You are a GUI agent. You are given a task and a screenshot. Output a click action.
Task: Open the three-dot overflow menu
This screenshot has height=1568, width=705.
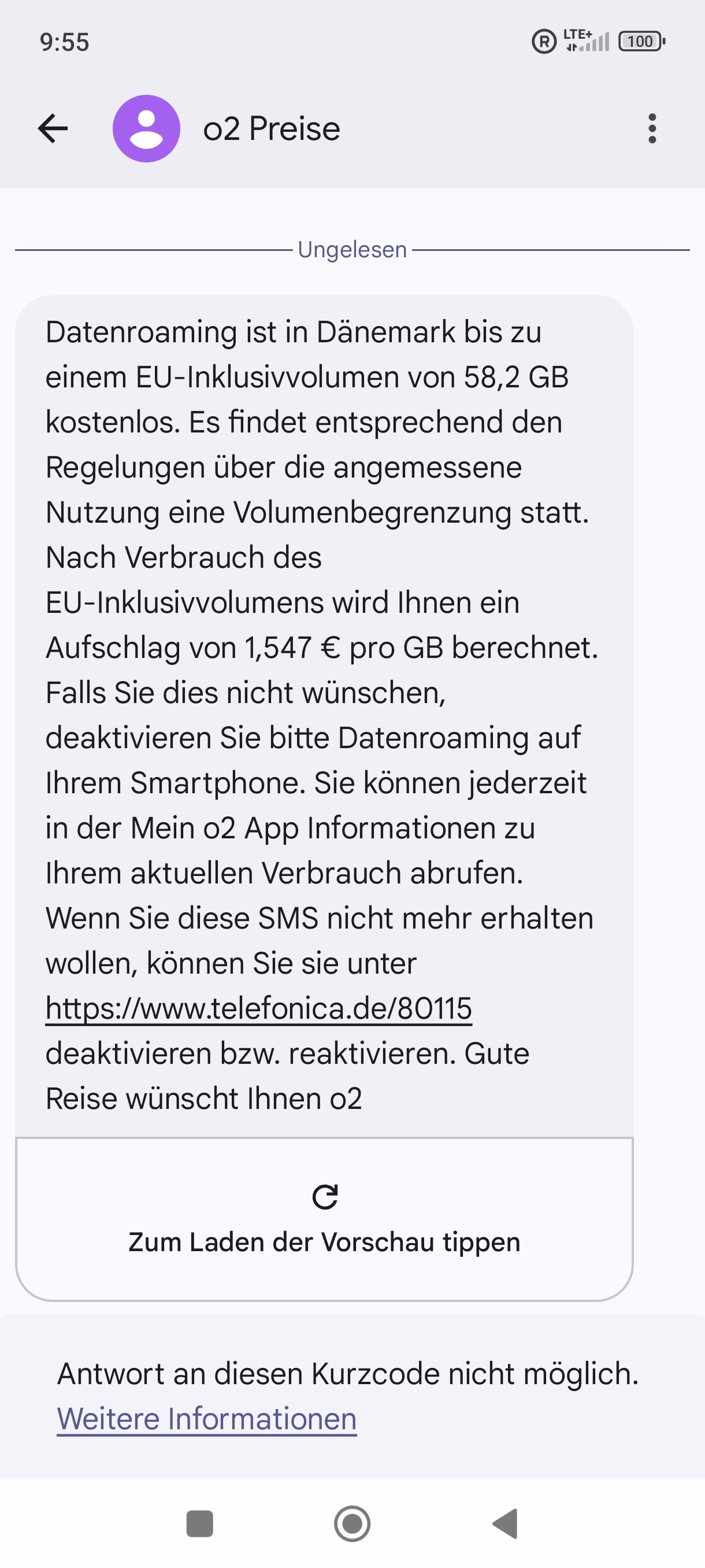[x=652, y=128]
